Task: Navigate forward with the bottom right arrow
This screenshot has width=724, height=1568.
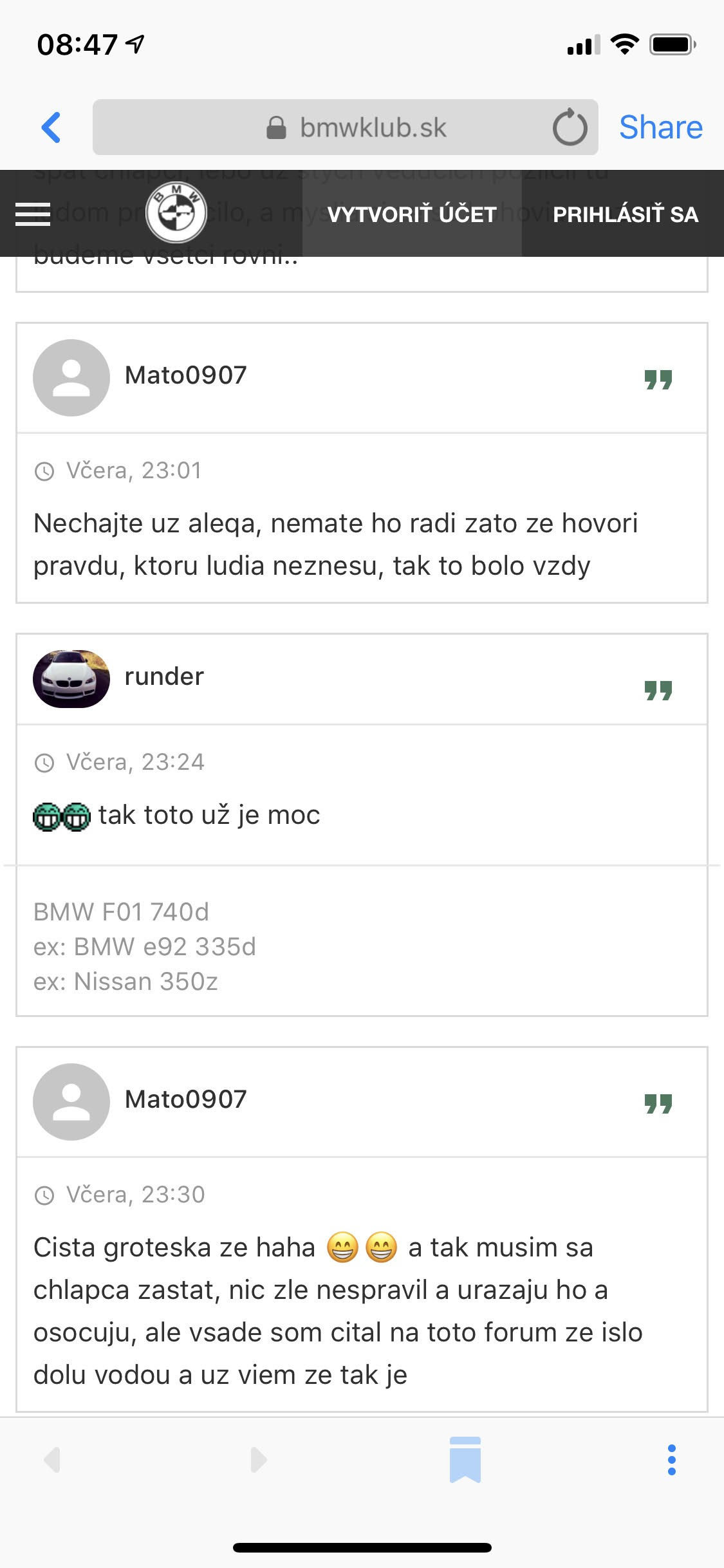Action: click(x=258, y=1459)
